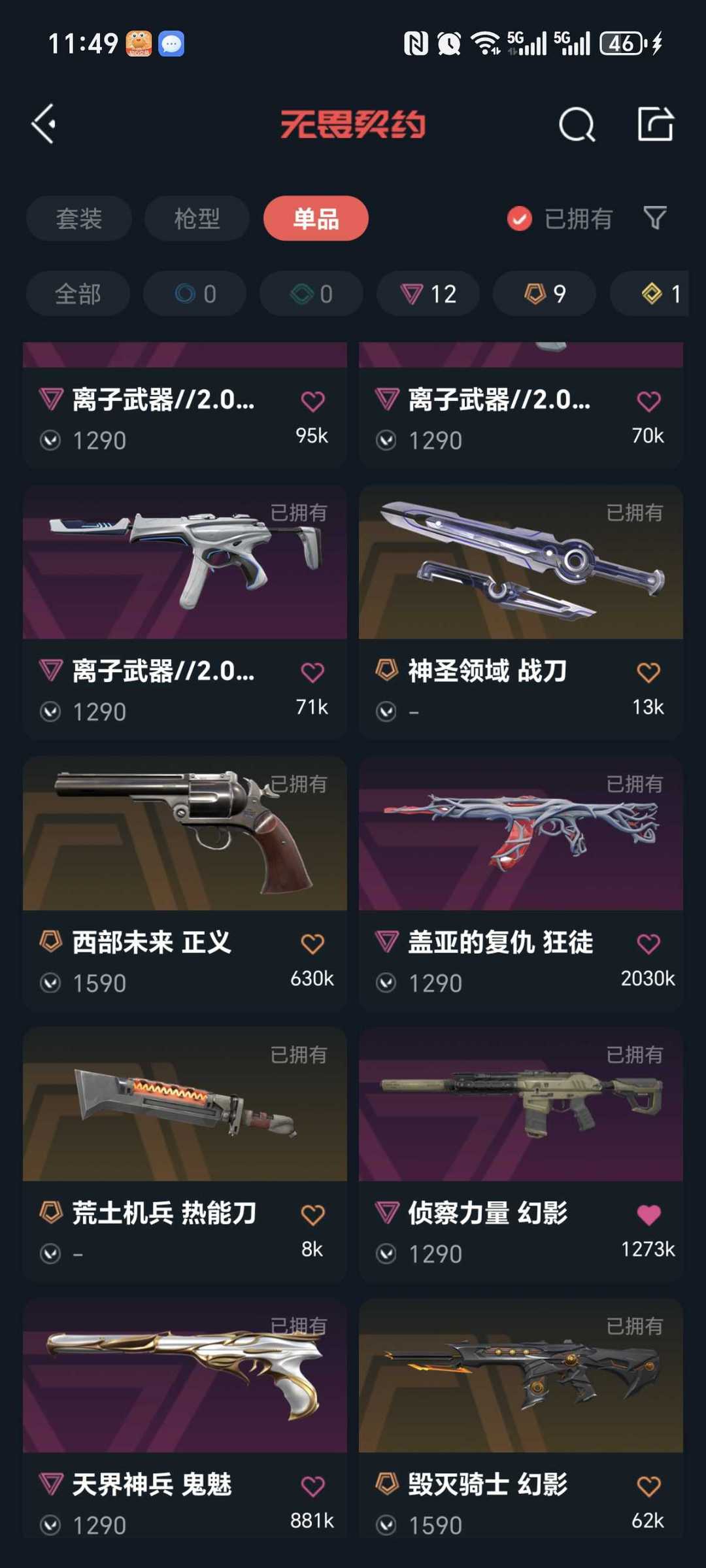The image size is (706, 1568).
Task: Open the 神圣领域 战刀 card
Action: 521,612
